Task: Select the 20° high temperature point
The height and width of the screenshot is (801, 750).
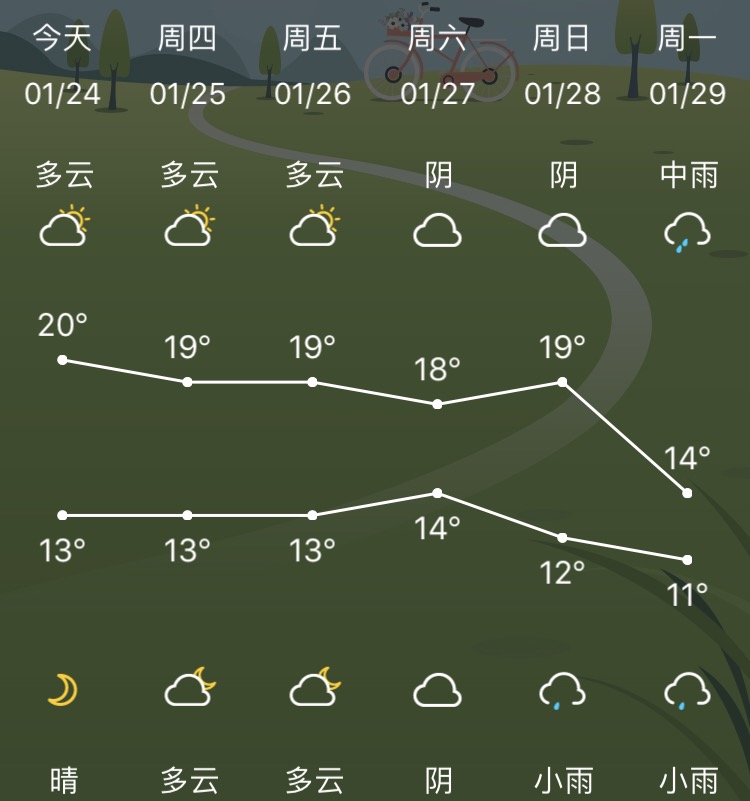Action: point(64,358)
